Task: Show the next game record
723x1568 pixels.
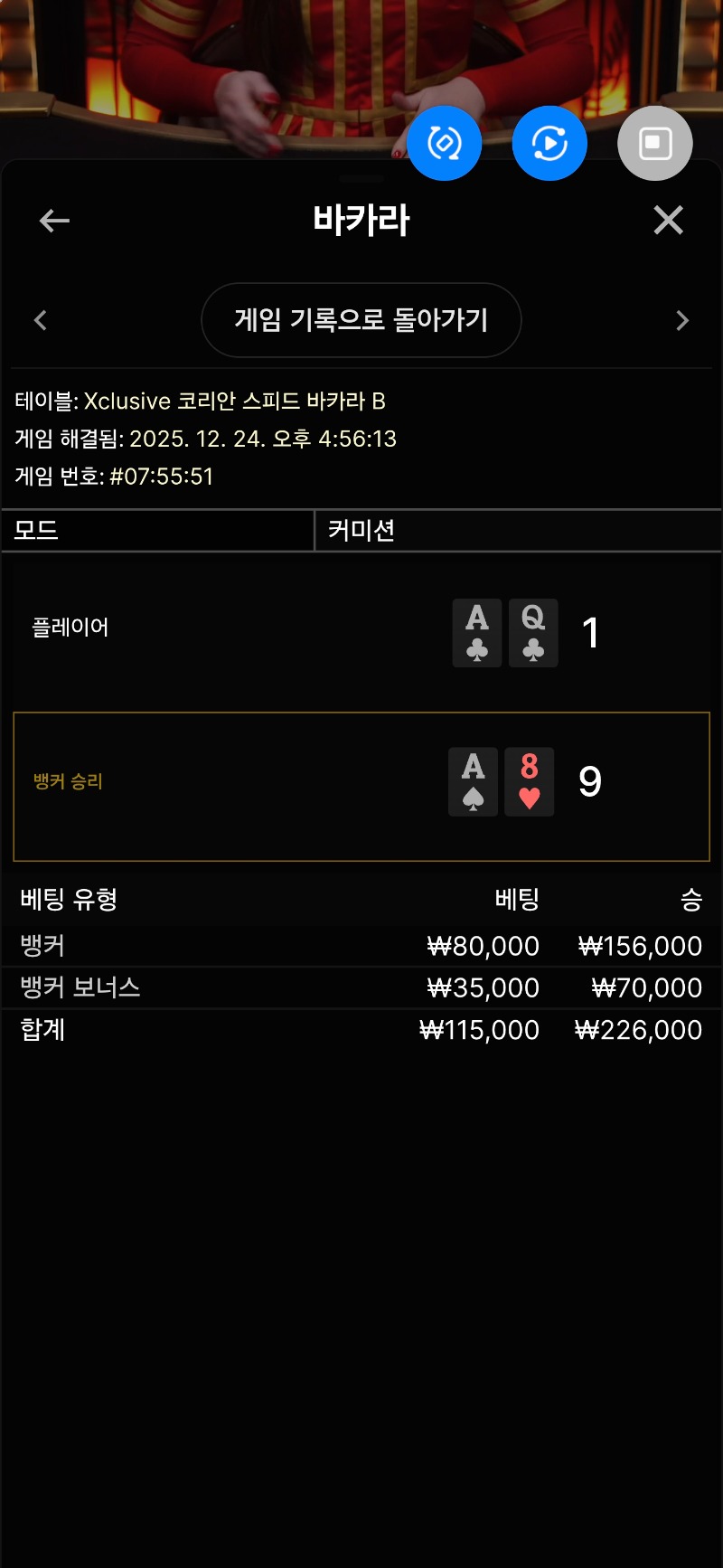Action: click(682, 320)
